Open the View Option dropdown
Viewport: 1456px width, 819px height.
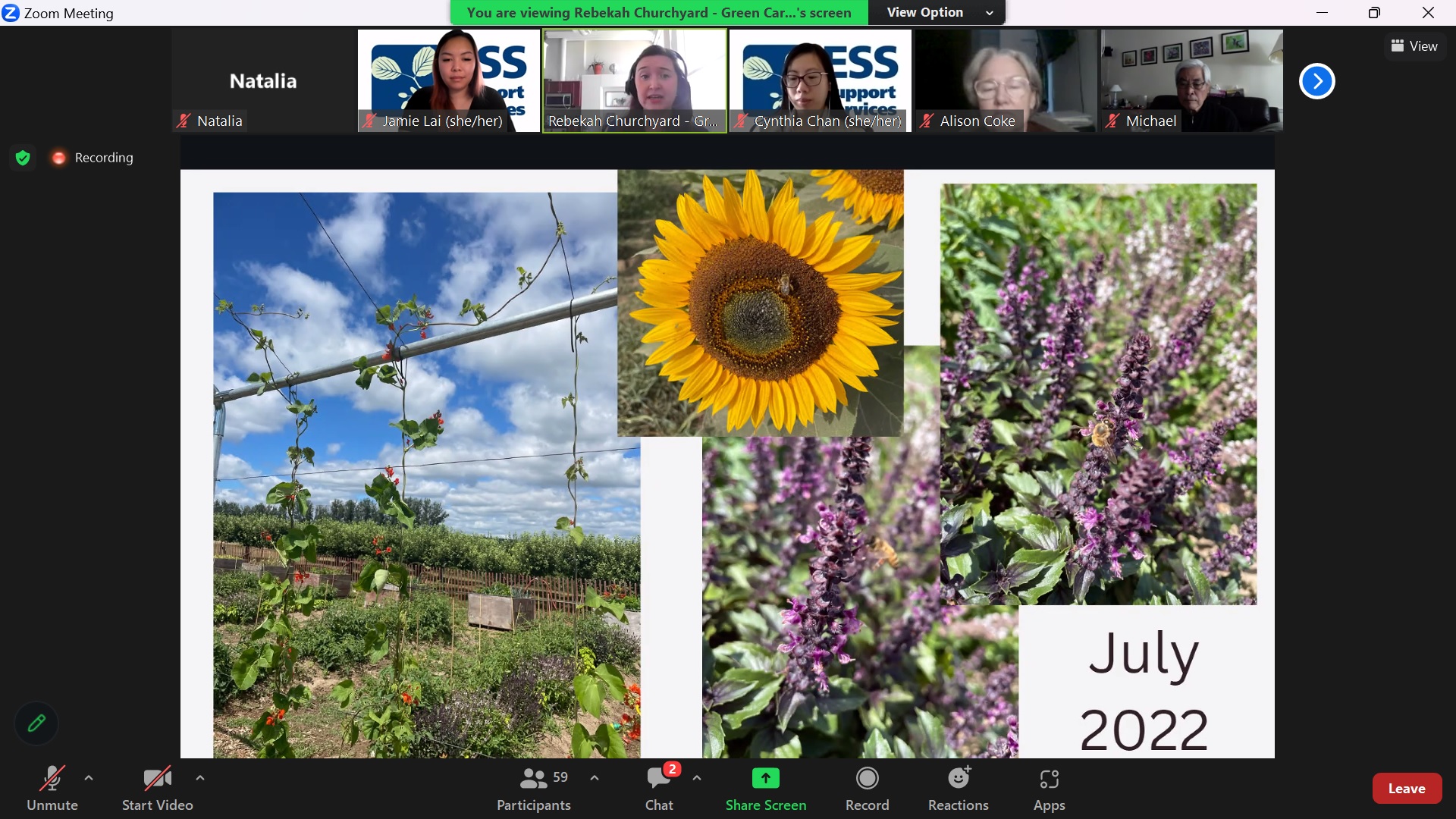click(x=939, y=12)
